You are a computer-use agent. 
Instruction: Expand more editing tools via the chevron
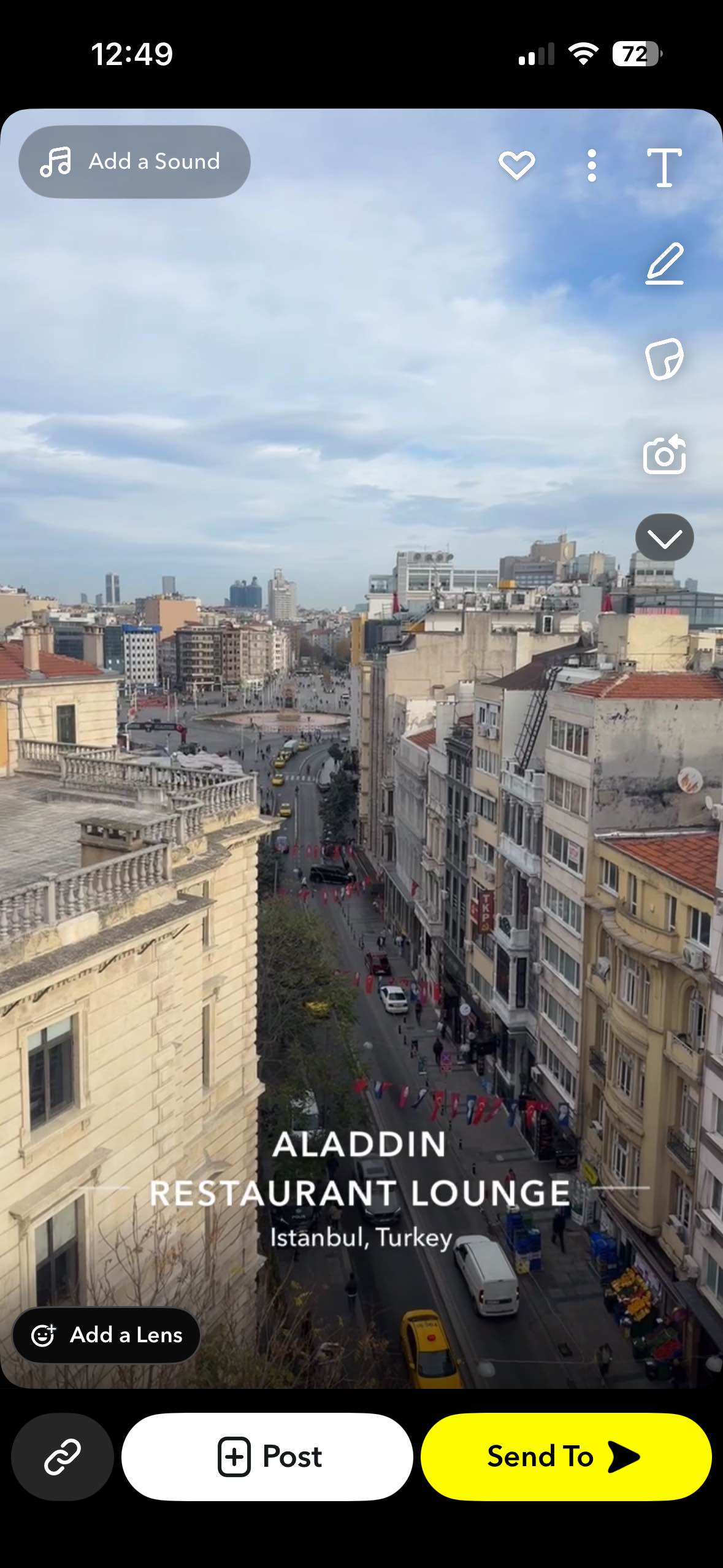(665, 538)
